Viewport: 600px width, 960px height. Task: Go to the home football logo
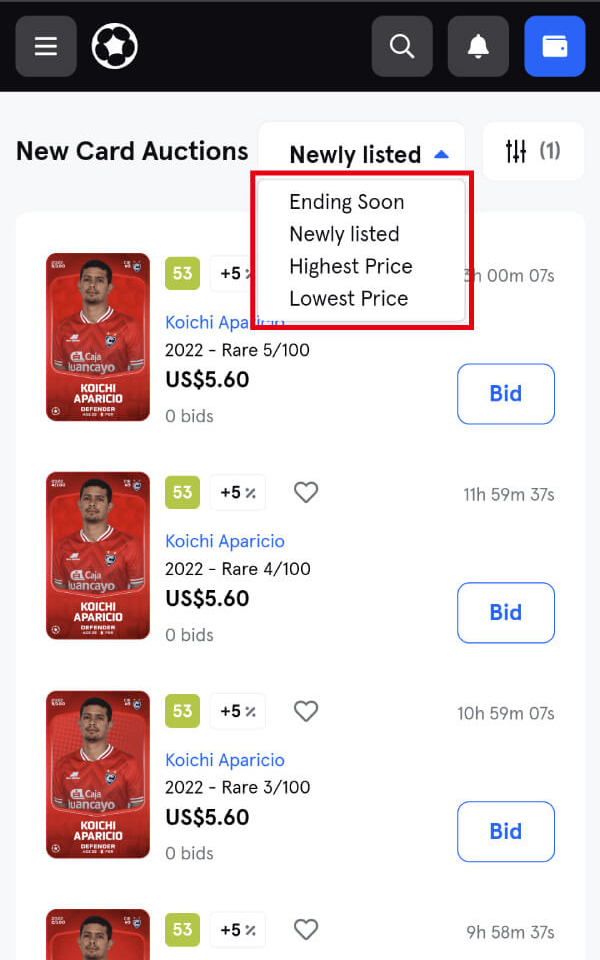pos(115,46)
